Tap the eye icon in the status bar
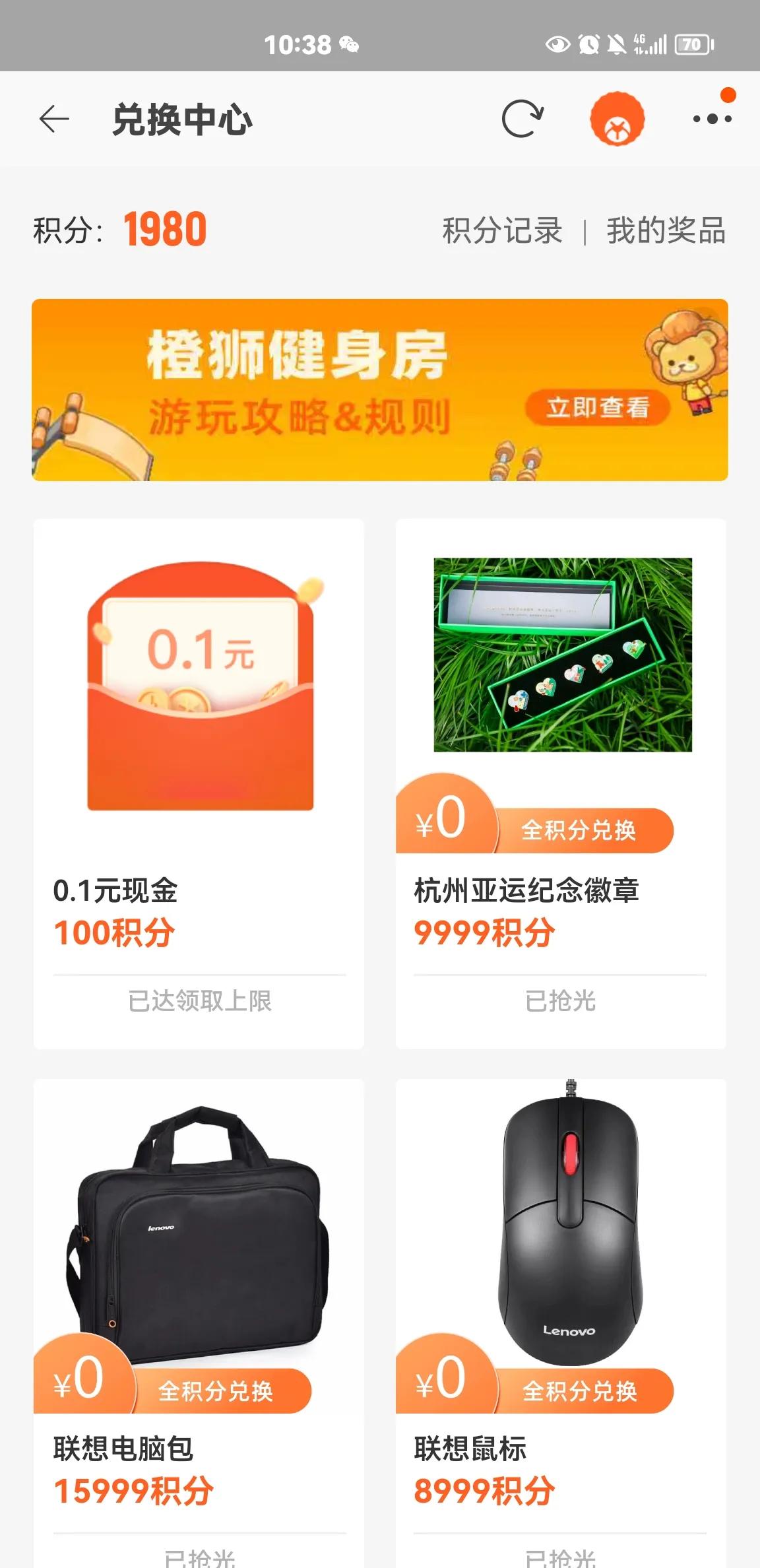760x1568 pixels. [x=556, y=44]
